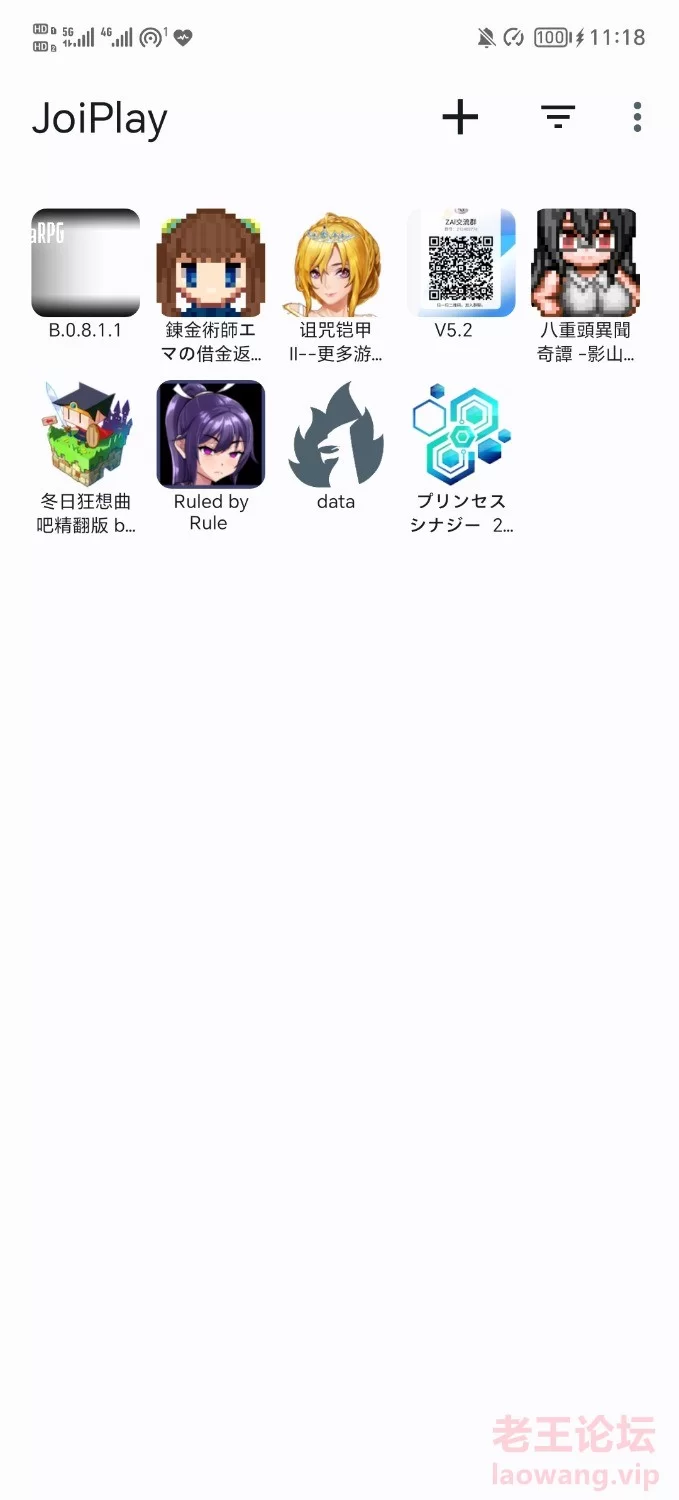The image size is (679, 1500).
Task: Open the three-dot overflow menu
Action: click(x=637, y=118)
